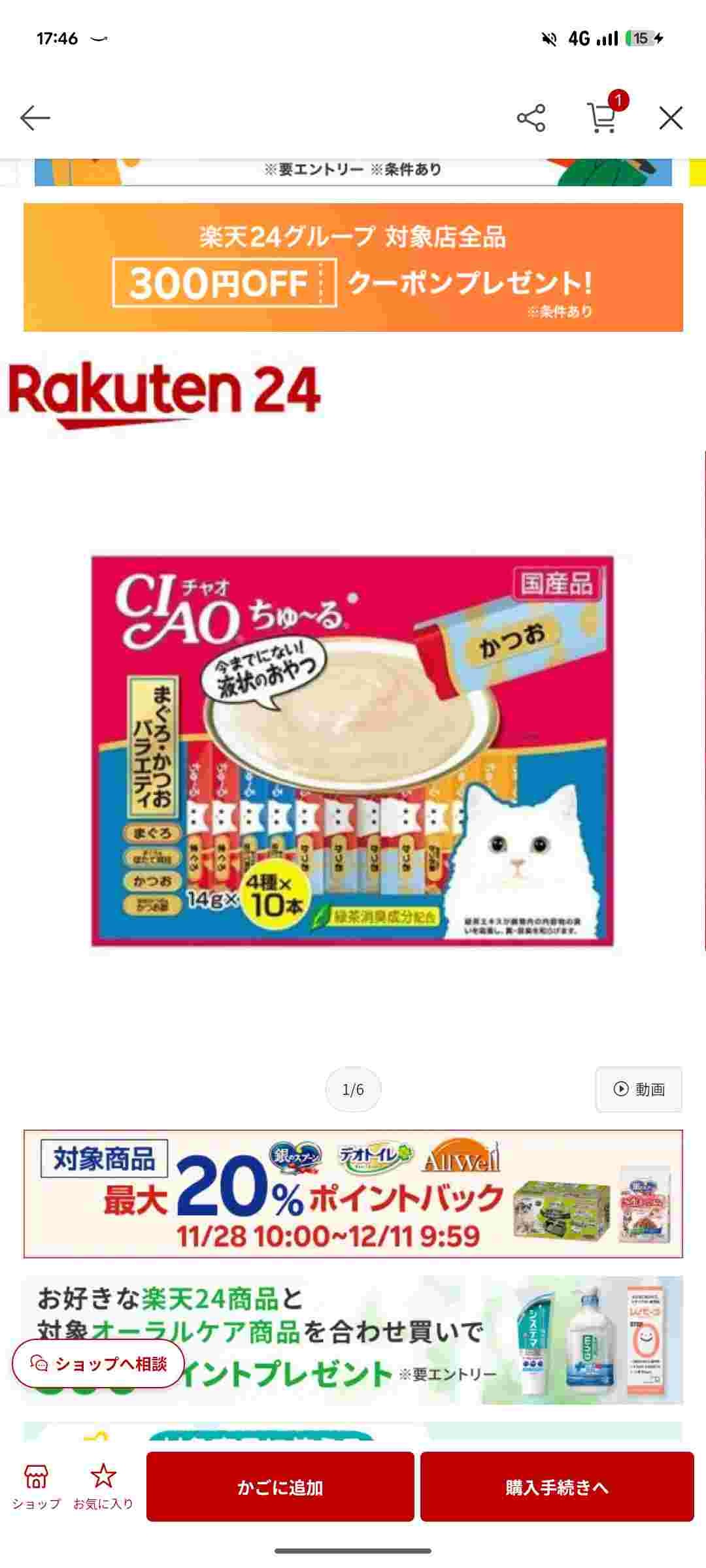The height and width of the screenshot is (1568, 706).
Task: Open the 300円OFF coupon banner
Action: coord(353,267)
